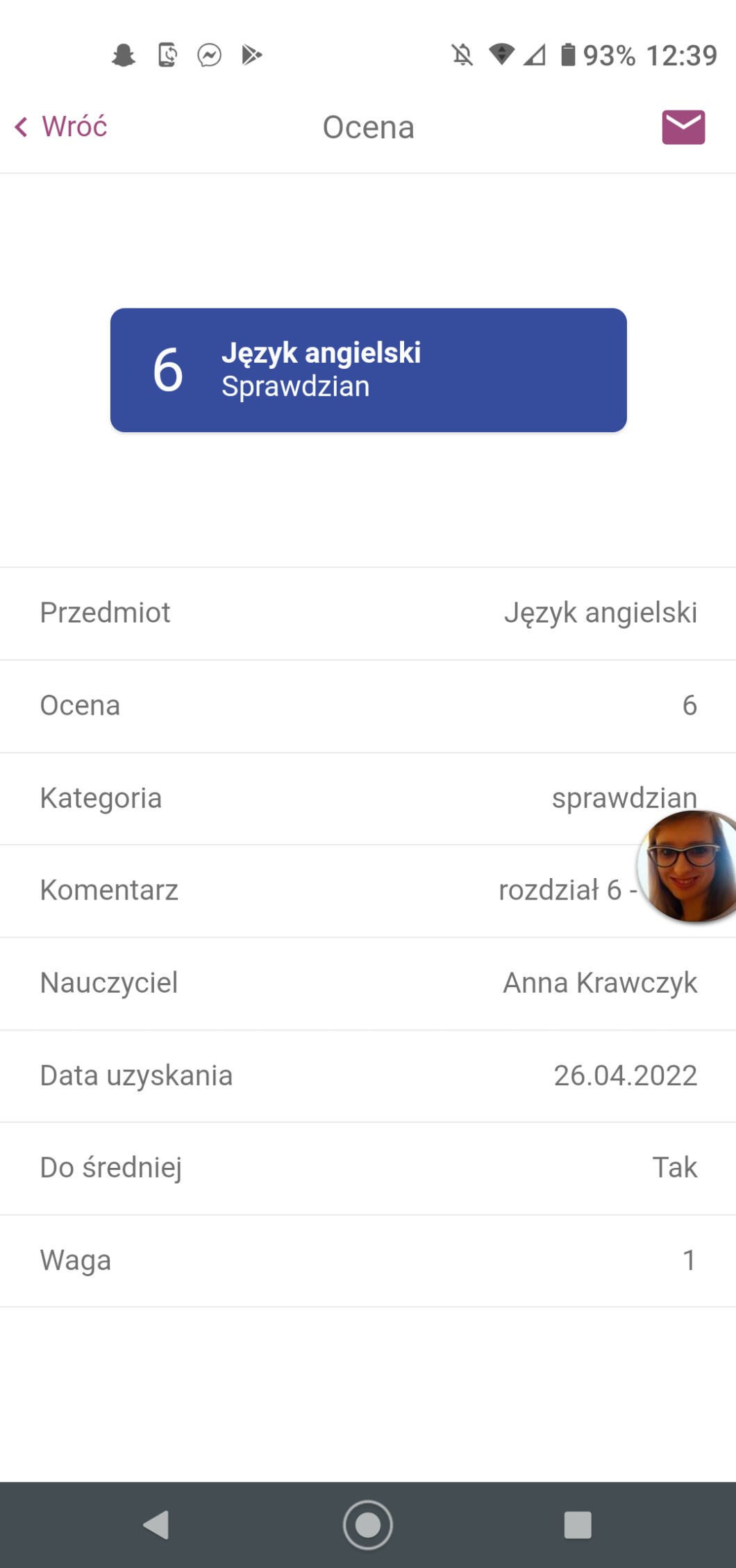Open the messages envelope icon

coord(683,127)
